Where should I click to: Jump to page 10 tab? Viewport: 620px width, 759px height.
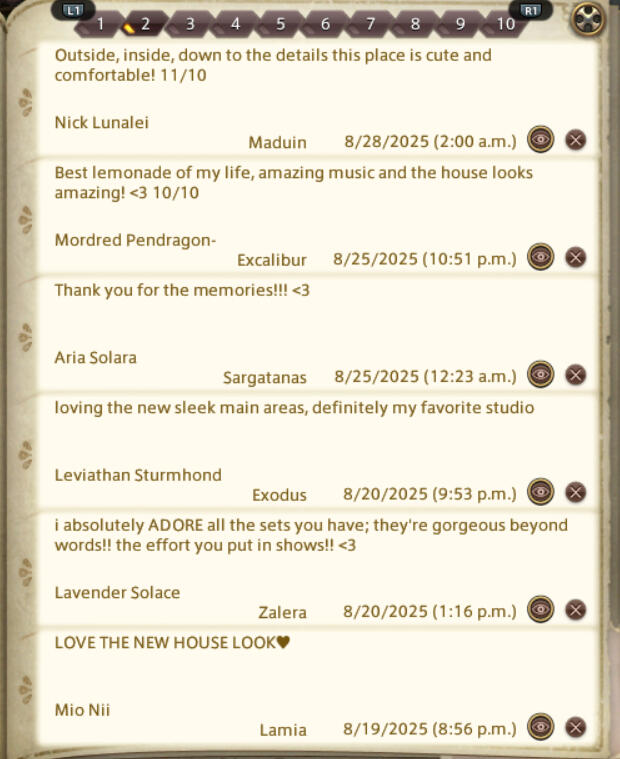pos(505,23)
